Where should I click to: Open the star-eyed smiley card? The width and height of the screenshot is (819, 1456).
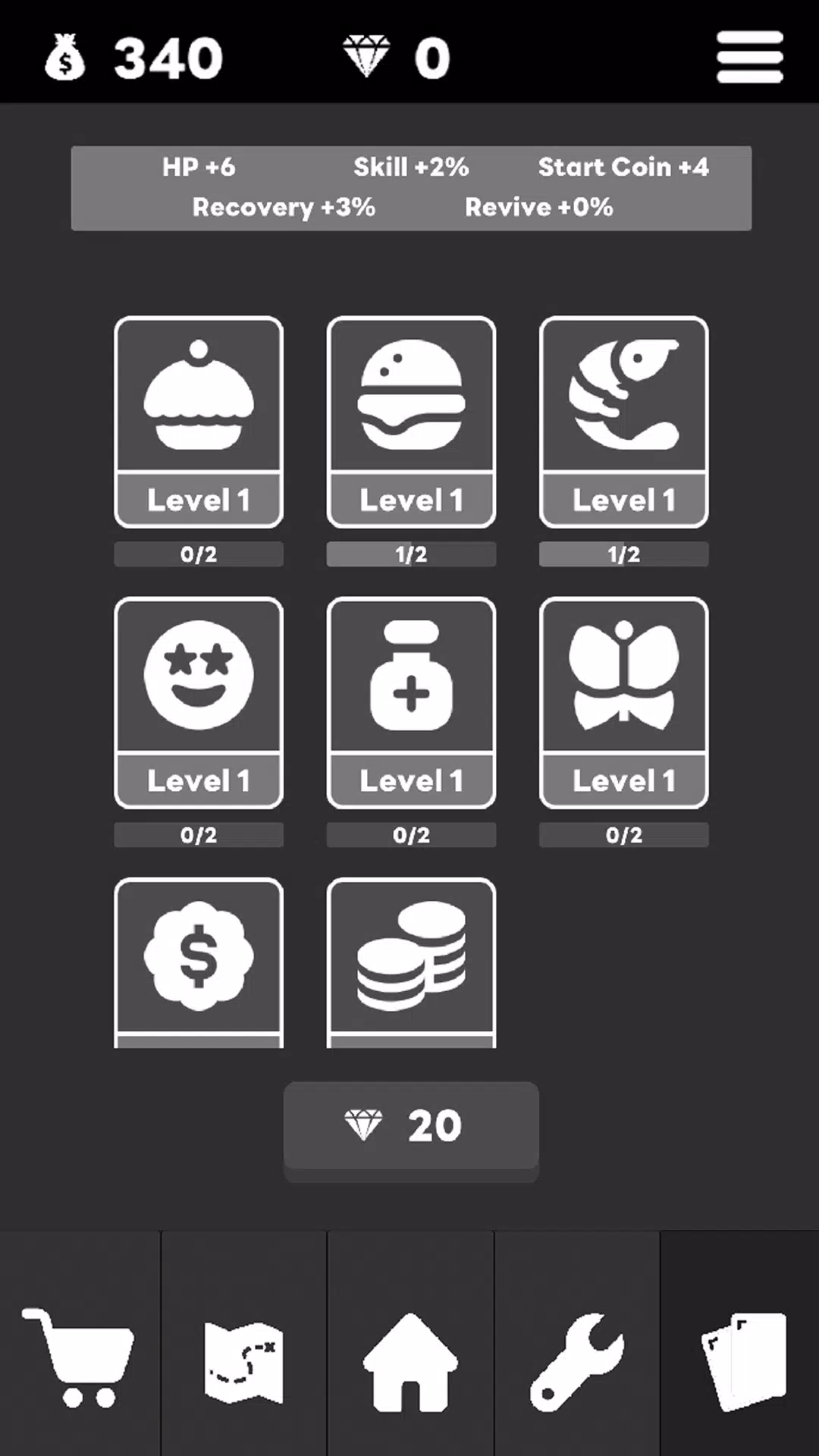pyautogui.click(x=199, y=702)
